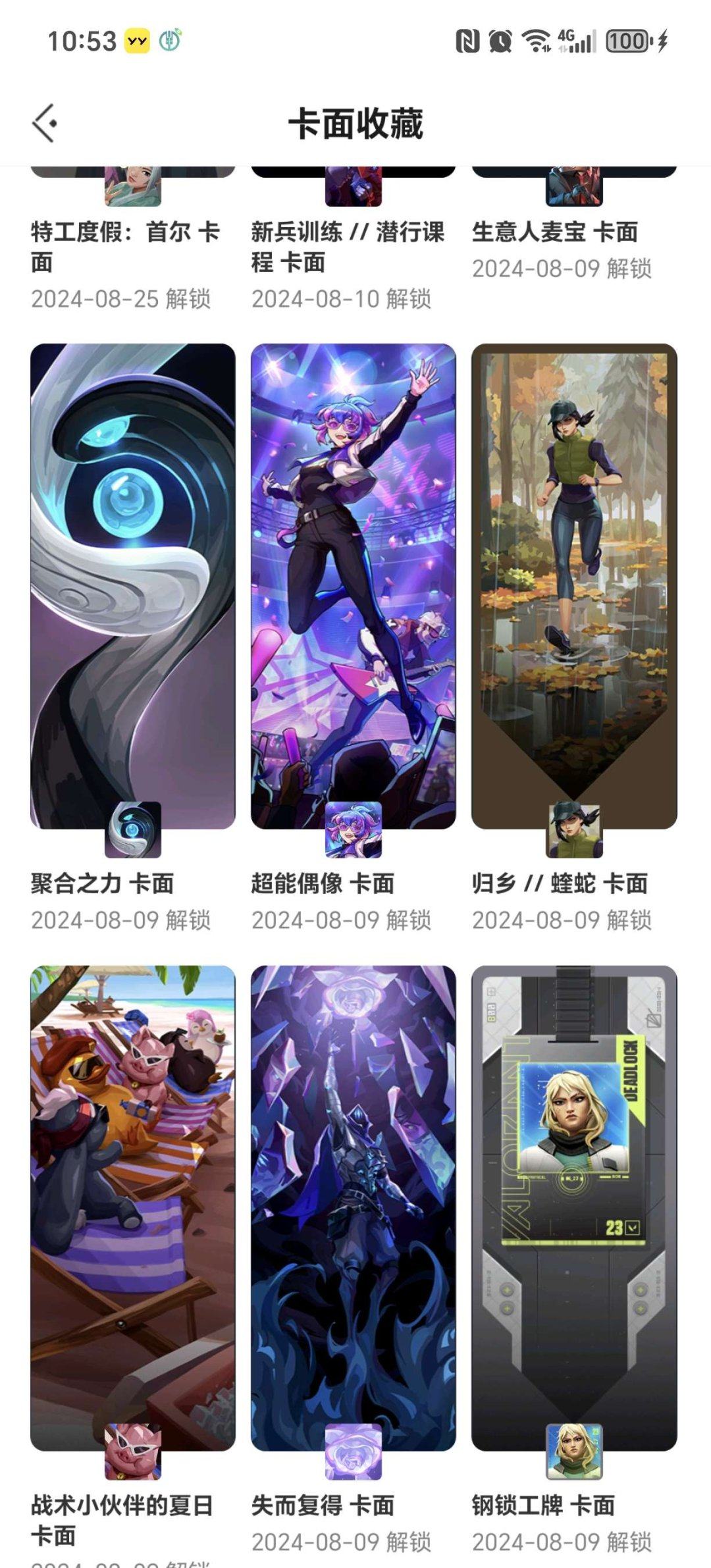The height and width of the screenshot is (1568, 711).
Task: Tap the 卡面收藏 page title
Action: [355, 122]
